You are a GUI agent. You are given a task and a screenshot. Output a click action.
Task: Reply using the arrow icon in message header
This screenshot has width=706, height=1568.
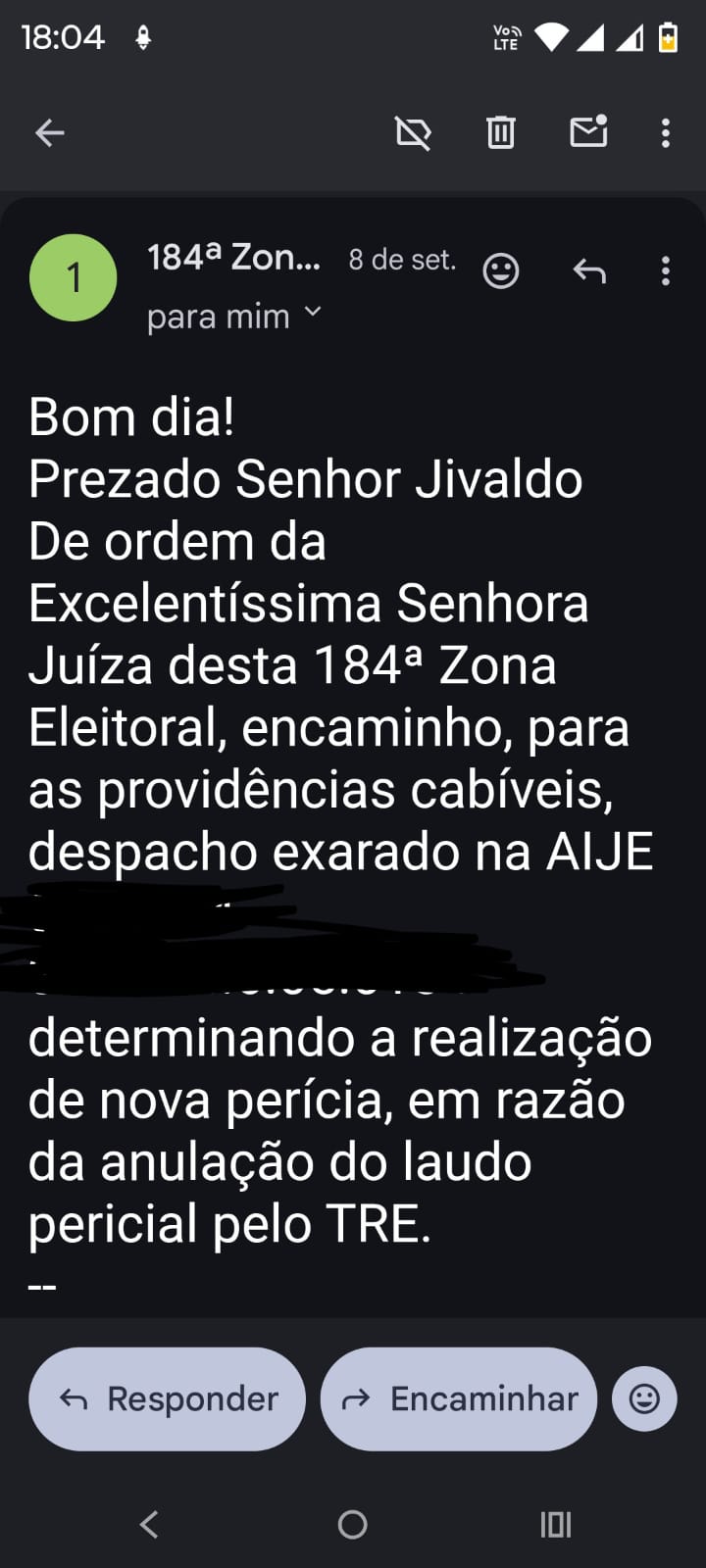589,270
